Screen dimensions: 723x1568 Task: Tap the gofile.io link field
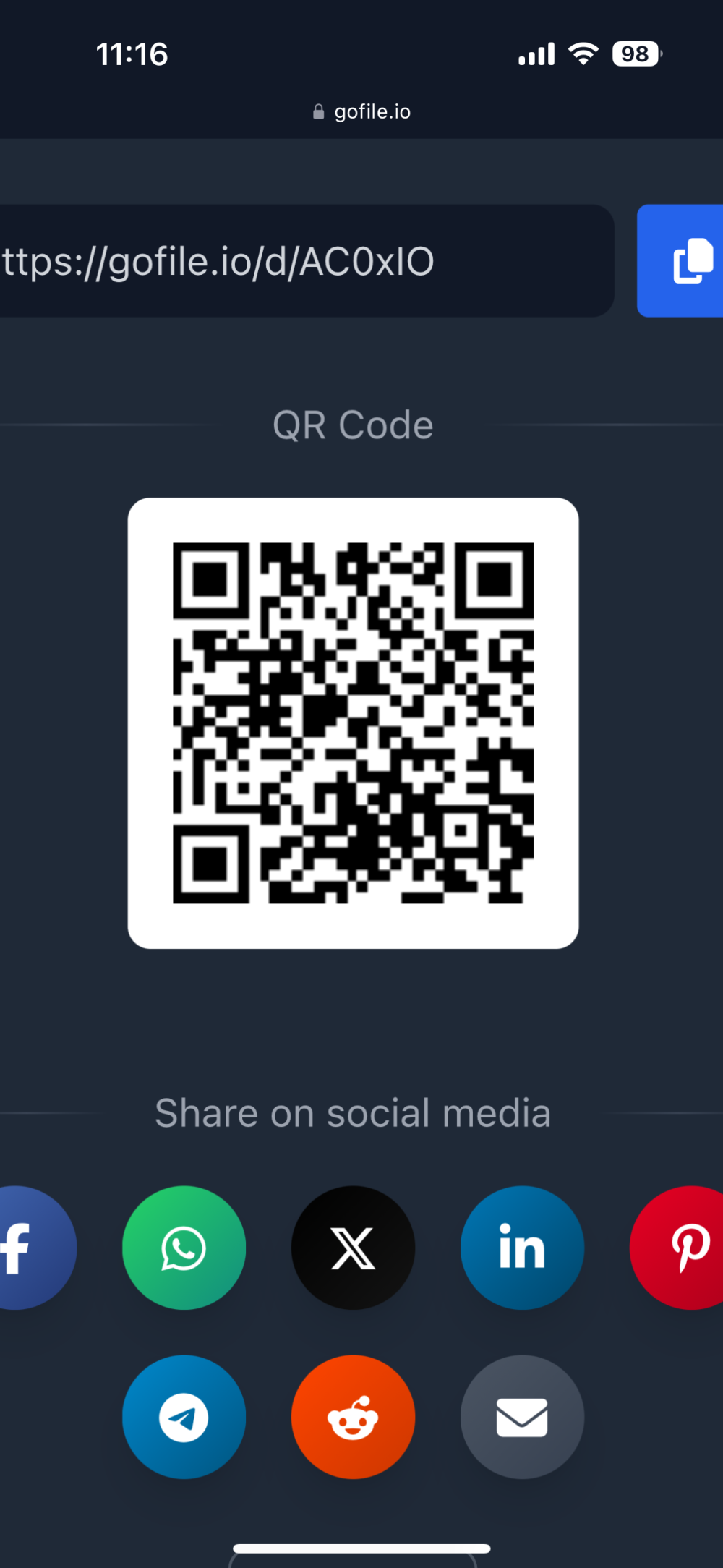point(289,261)
